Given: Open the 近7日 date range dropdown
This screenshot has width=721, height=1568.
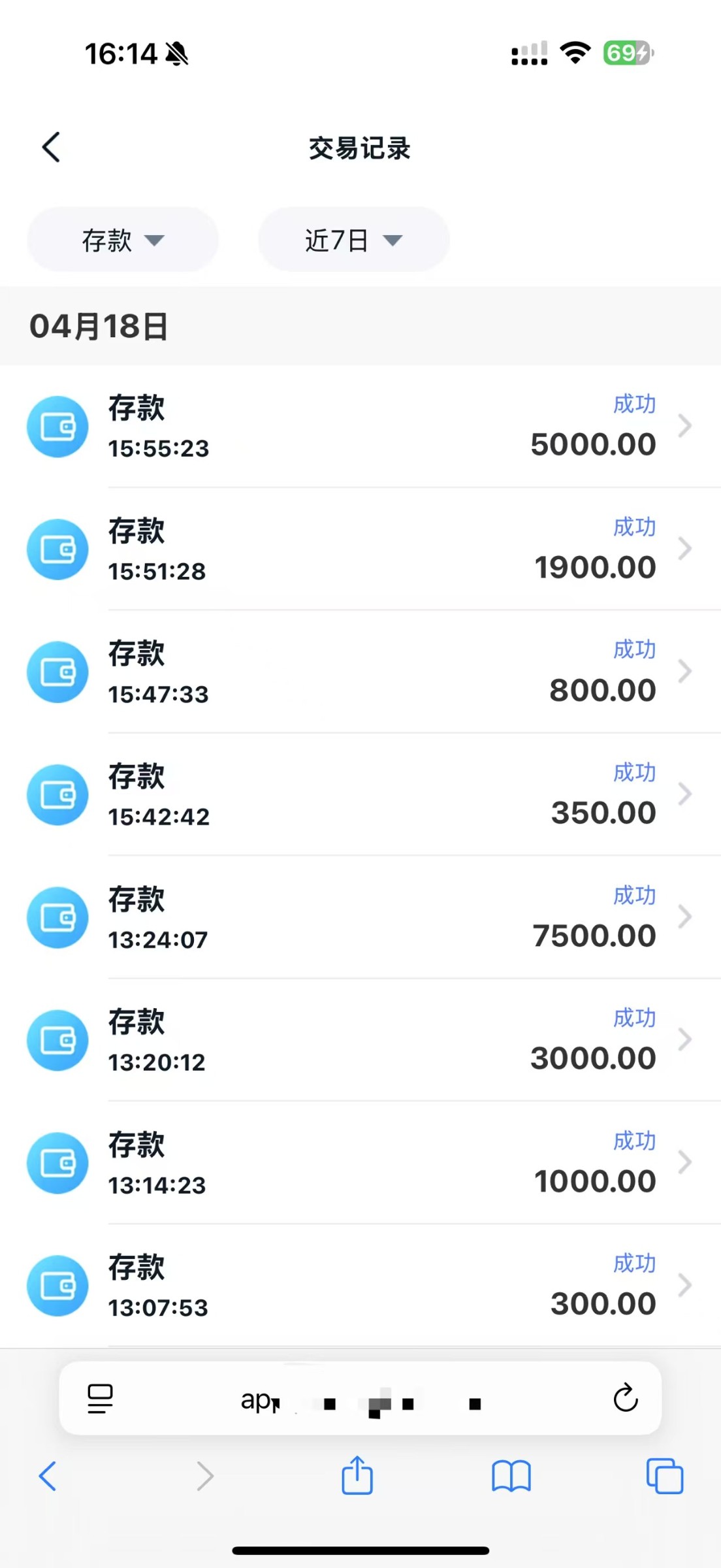Looking at the screenshot, I should click(353, 240).
